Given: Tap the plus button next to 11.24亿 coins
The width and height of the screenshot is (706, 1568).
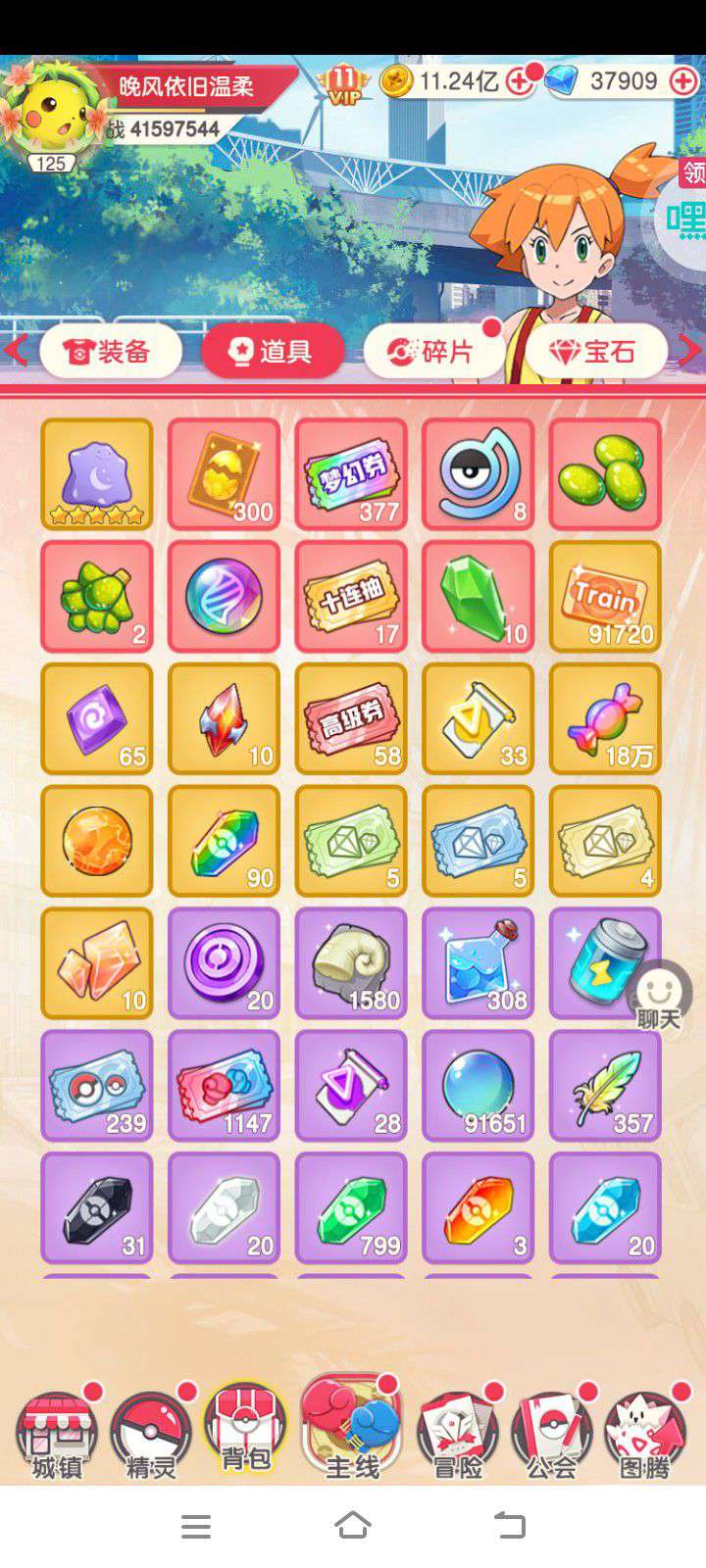Looking at the screenshot, I should [519, 82].
